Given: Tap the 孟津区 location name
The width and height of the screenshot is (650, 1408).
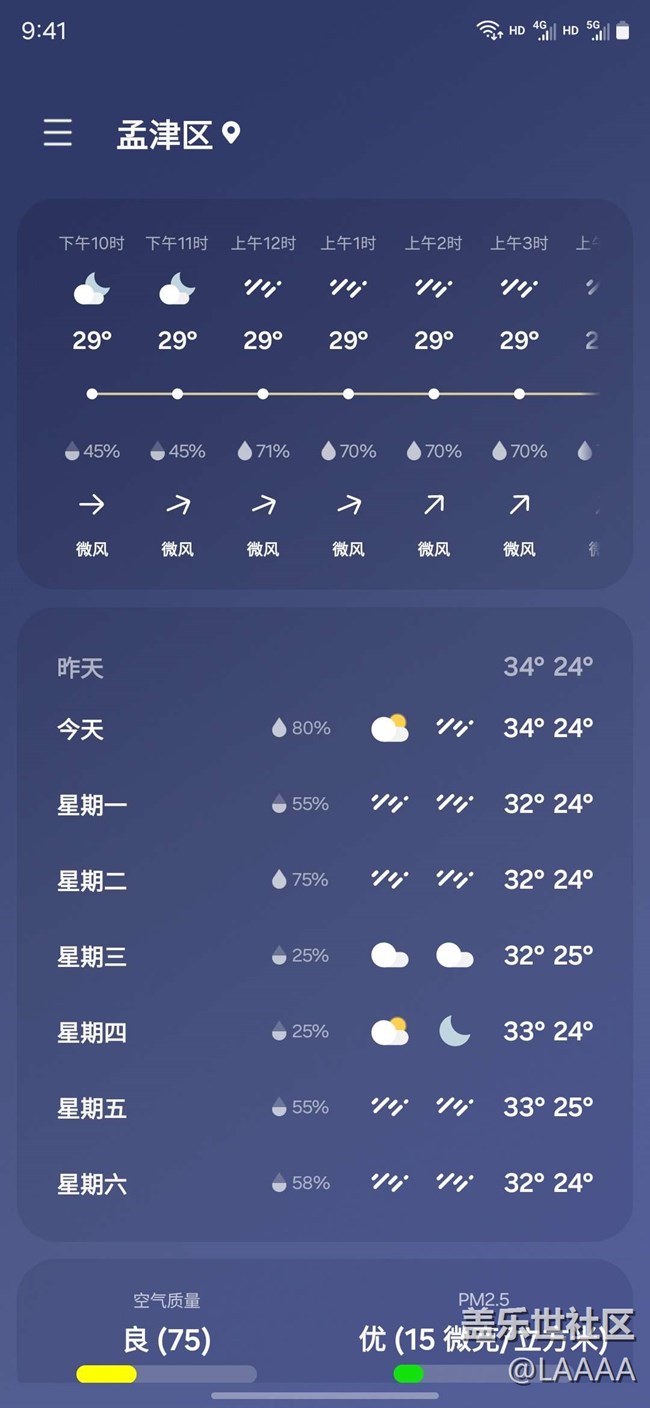Looking at the screenshot, I should (x=165, y=135).
